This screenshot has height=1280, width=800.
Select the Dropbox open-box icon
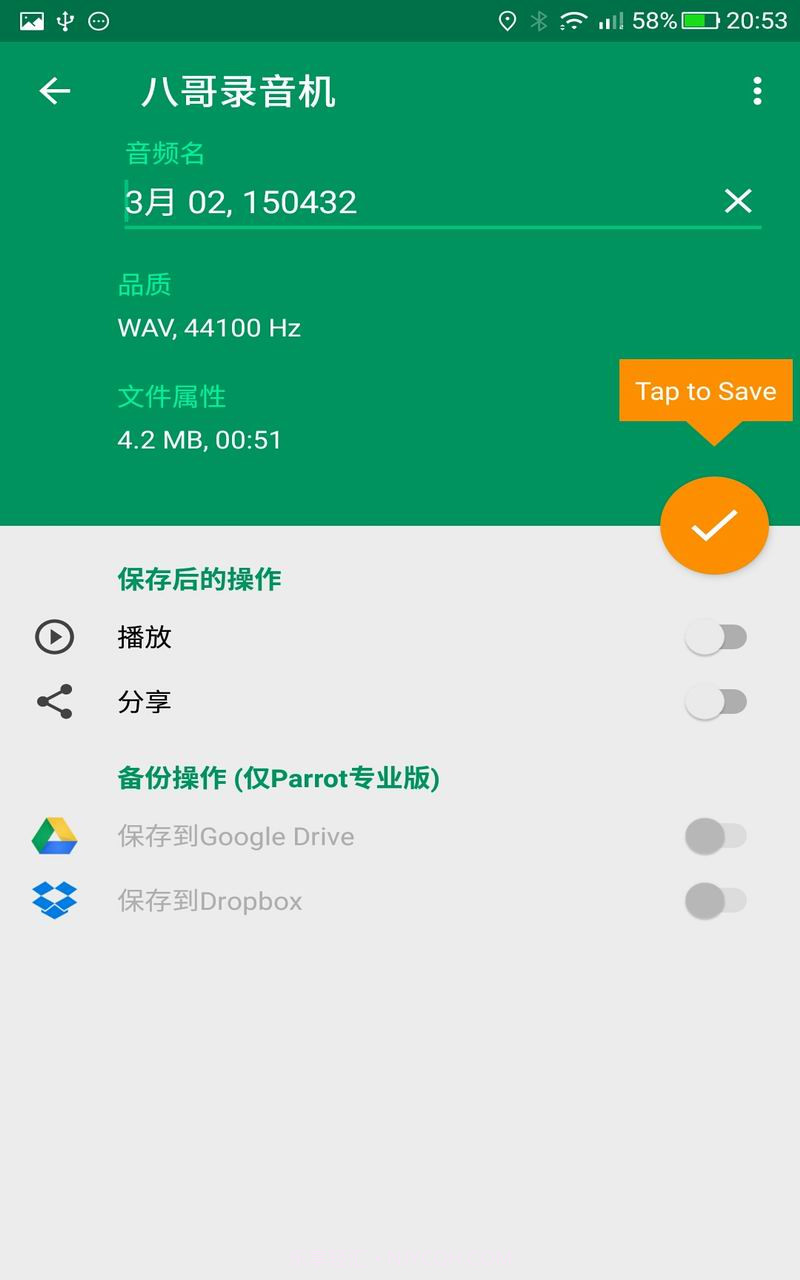[x=54, y=900]
